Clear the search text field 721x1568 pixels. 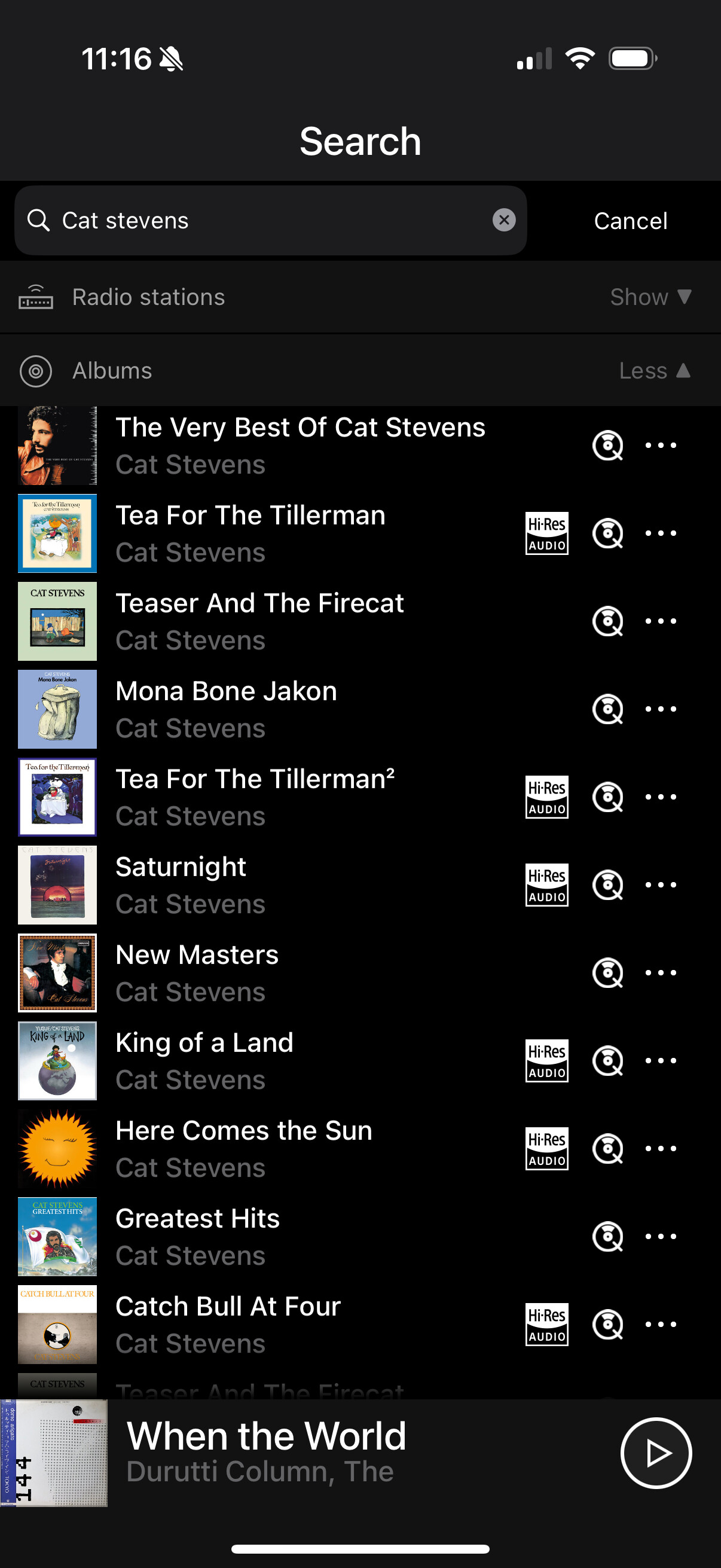coord(504,219)
